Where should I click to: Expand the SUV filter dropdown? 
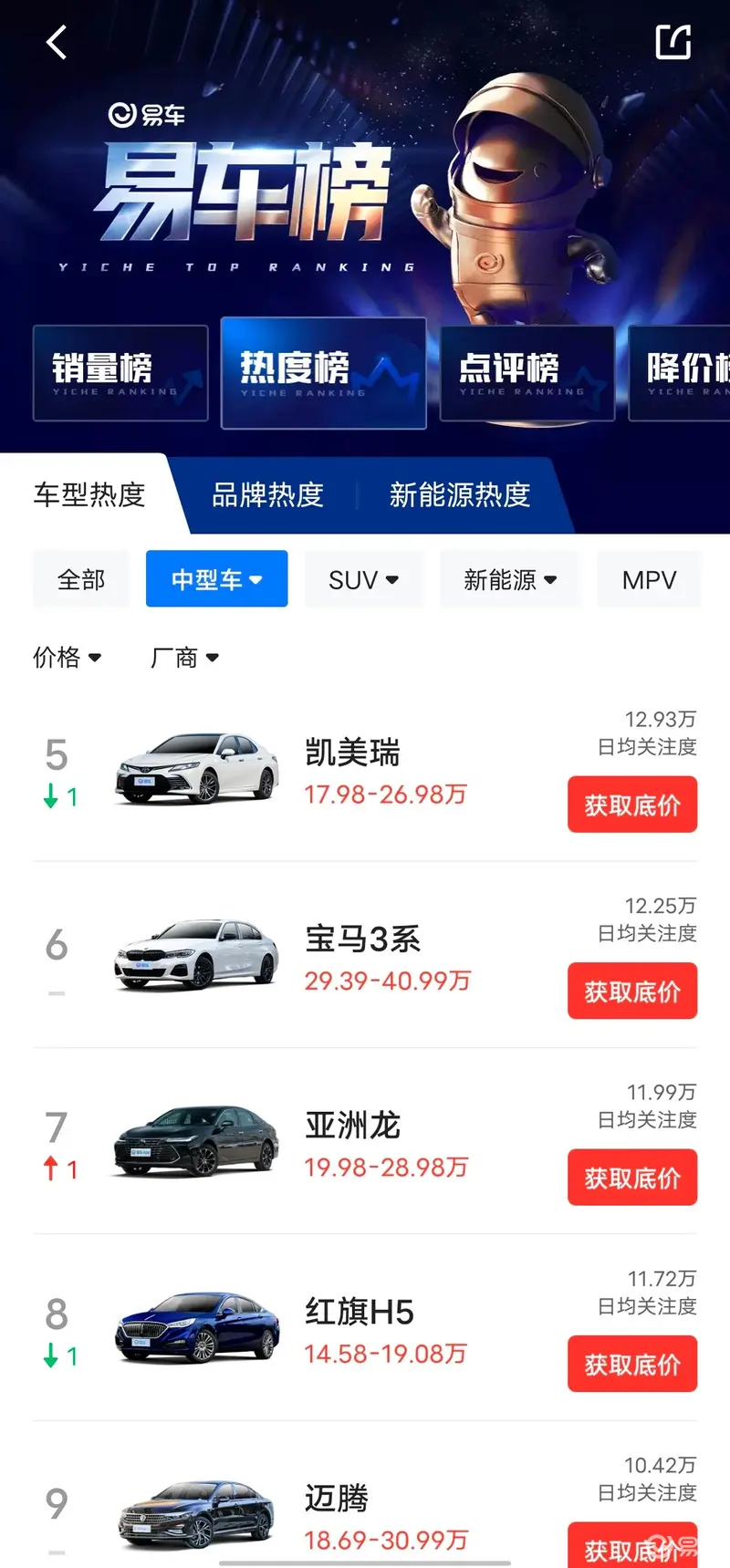point(363,579)
